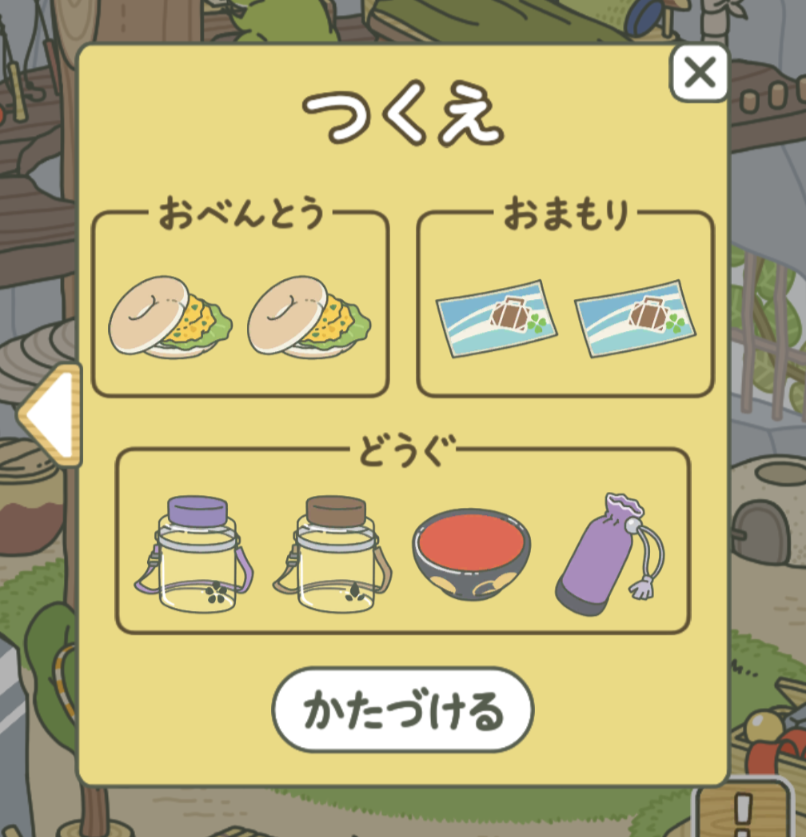The width and height of the screenshot is (806, 837).
Task: Pick the red lacquer bowl in どうぐ
Action: pyautogui.click(x=472, y=553)
